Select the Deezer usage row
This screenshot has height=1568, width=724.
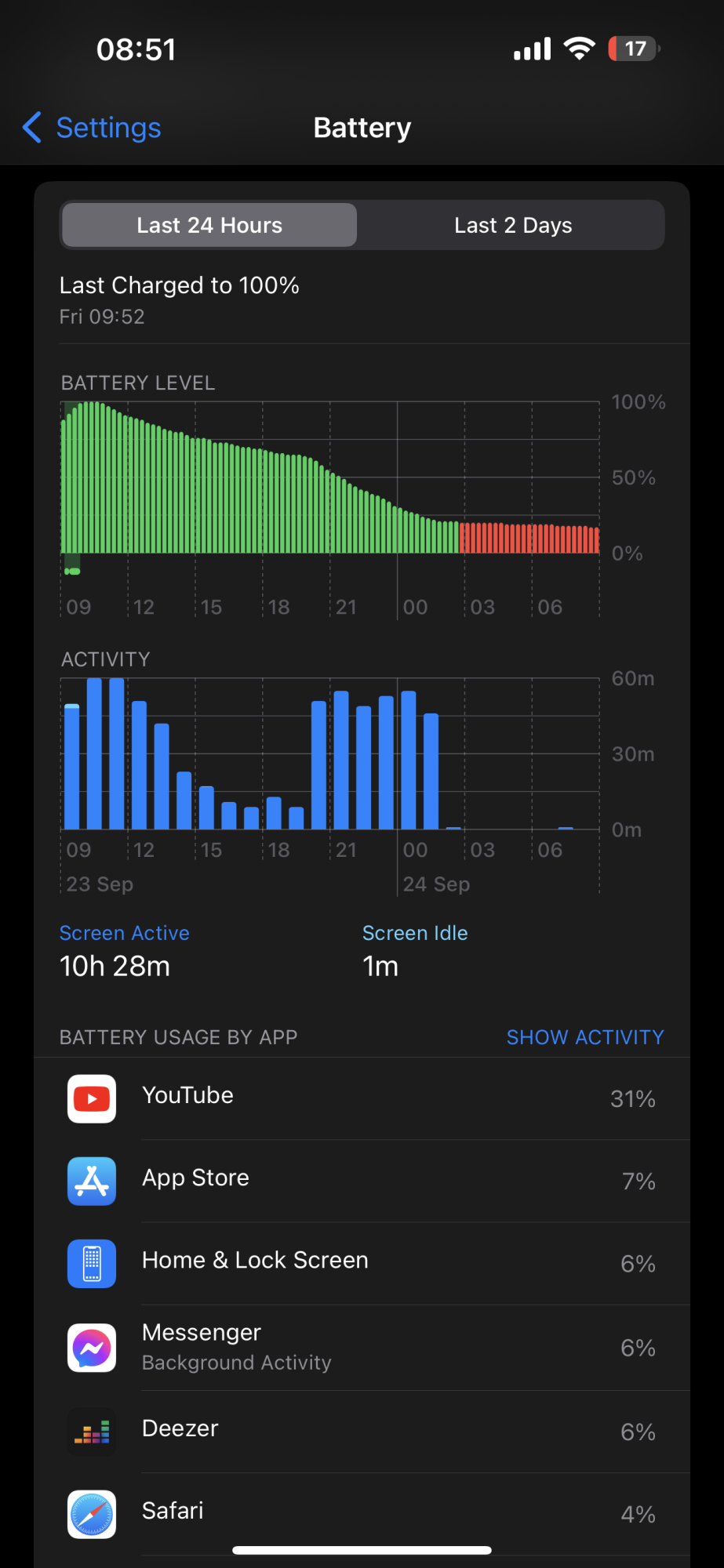[362, 1431]
